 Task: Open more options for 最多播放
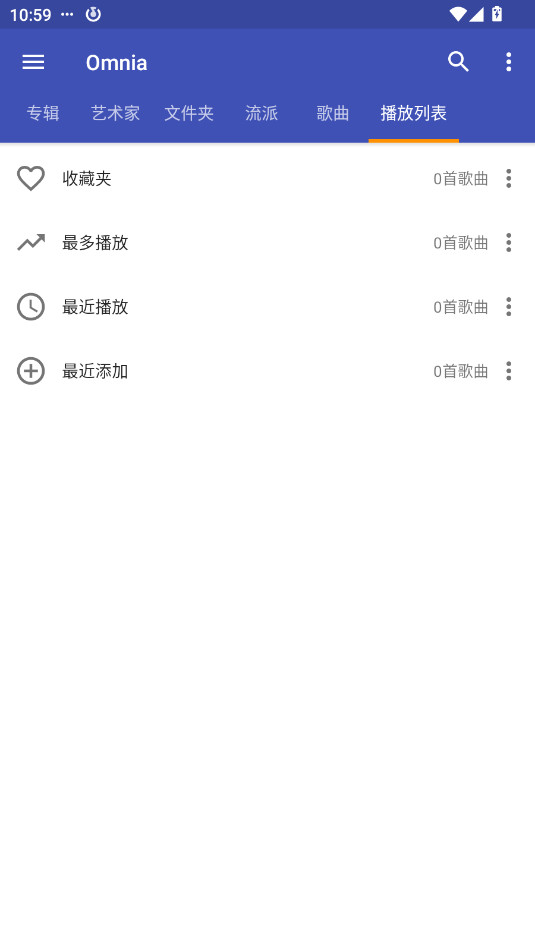click(508, 243)
